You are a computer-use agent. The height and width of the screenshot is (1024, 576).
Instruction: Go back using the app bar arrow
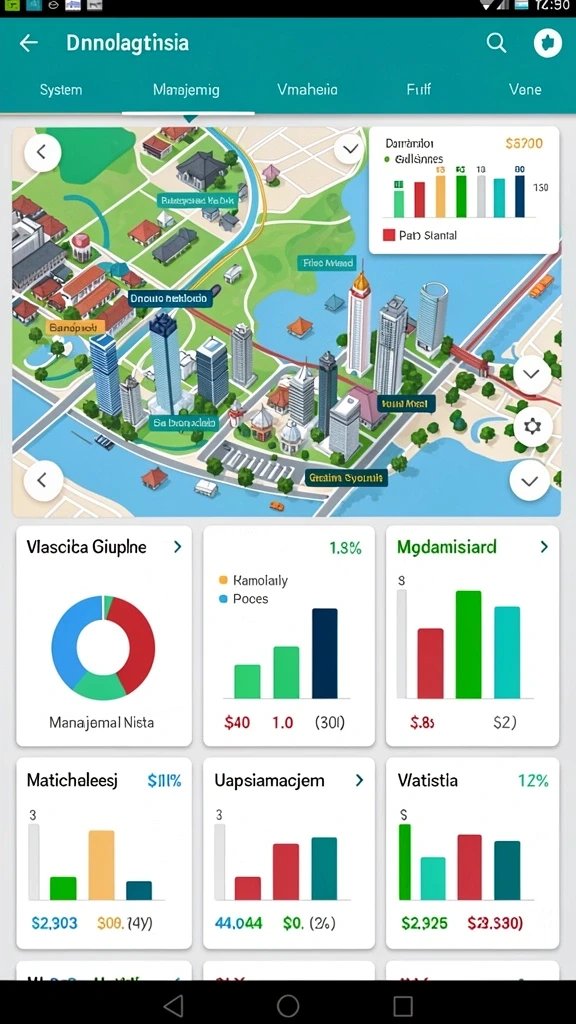click(x=29, y=44)
